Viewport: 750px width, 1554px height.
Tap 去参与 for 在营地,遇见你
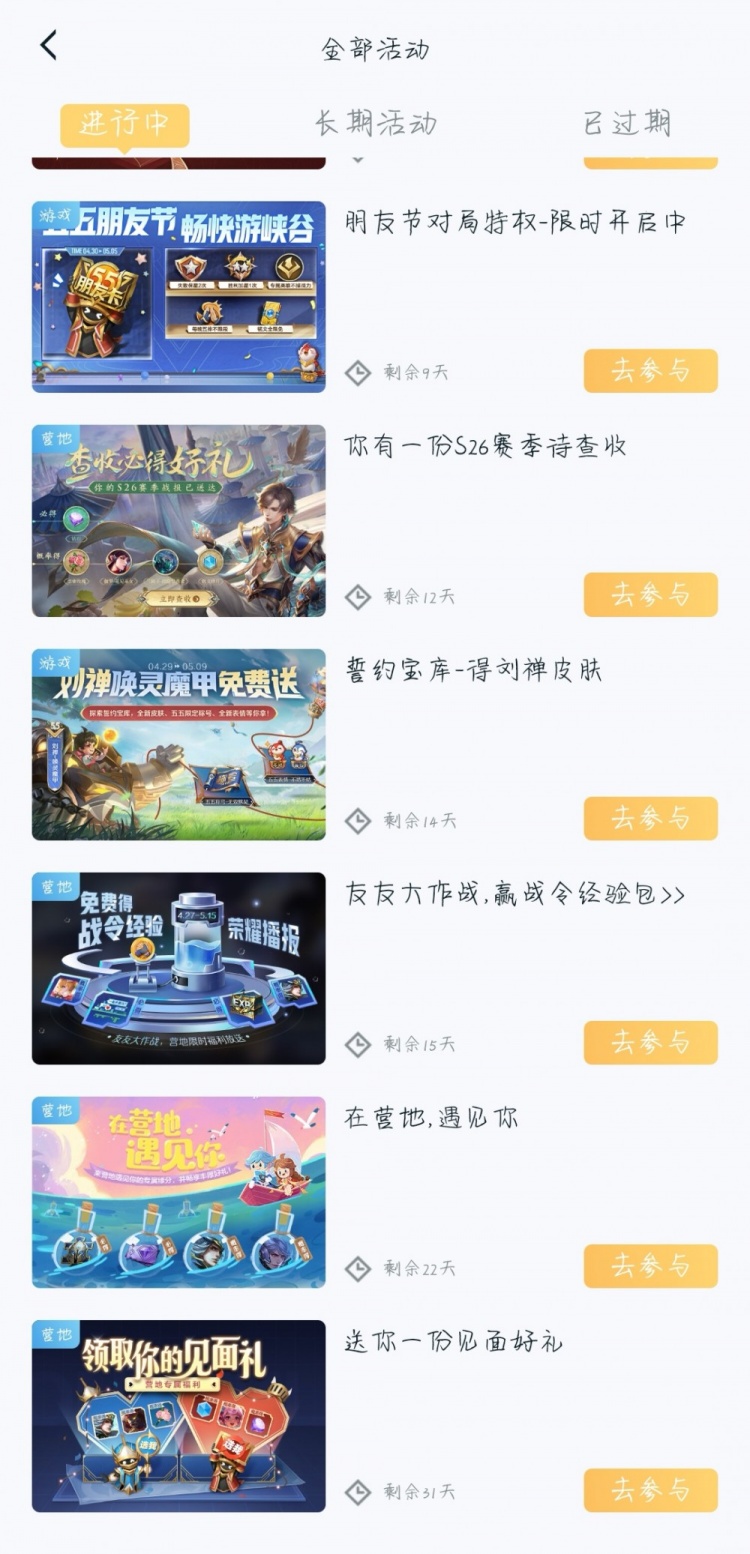pos(650,1266)
